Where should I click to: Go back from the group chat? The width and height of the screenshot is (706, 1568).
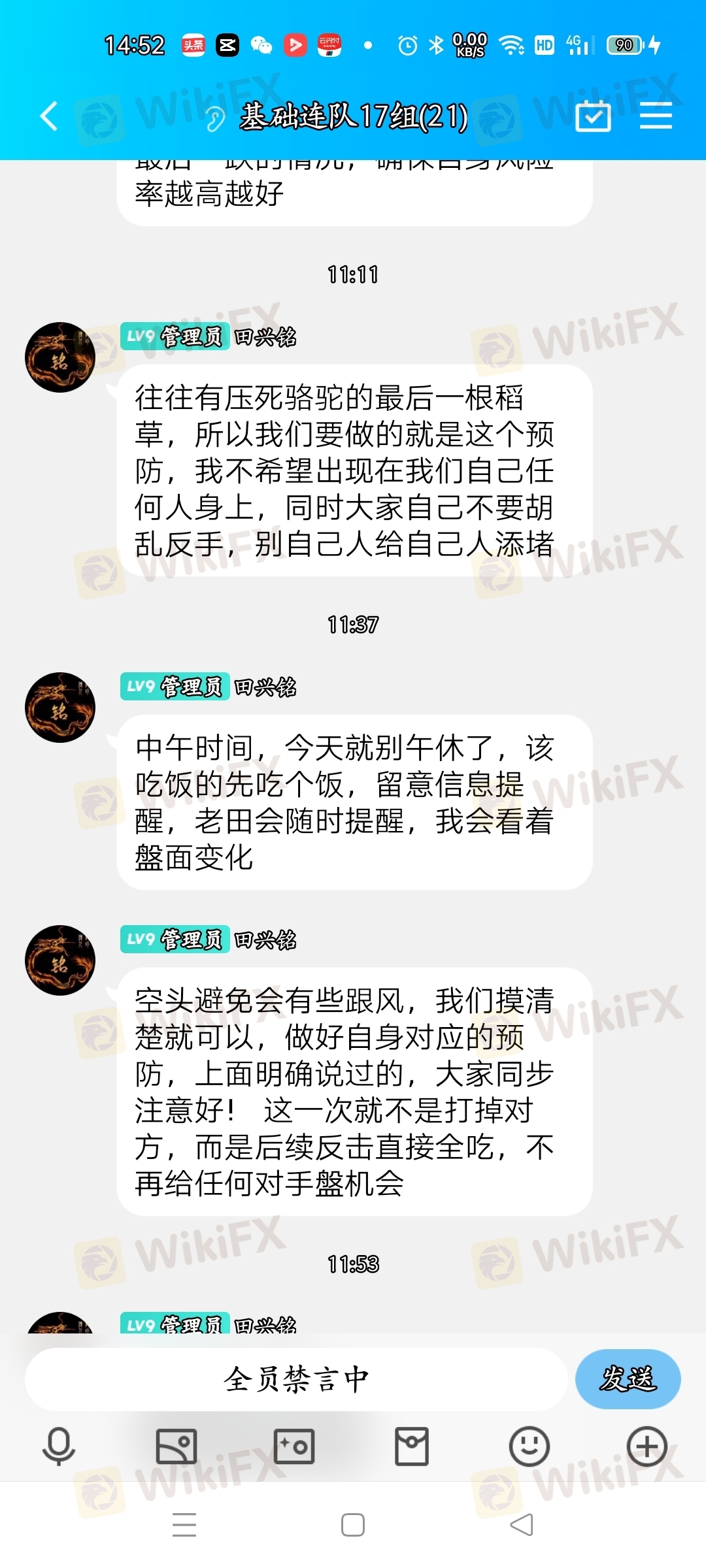coord(50,117)
